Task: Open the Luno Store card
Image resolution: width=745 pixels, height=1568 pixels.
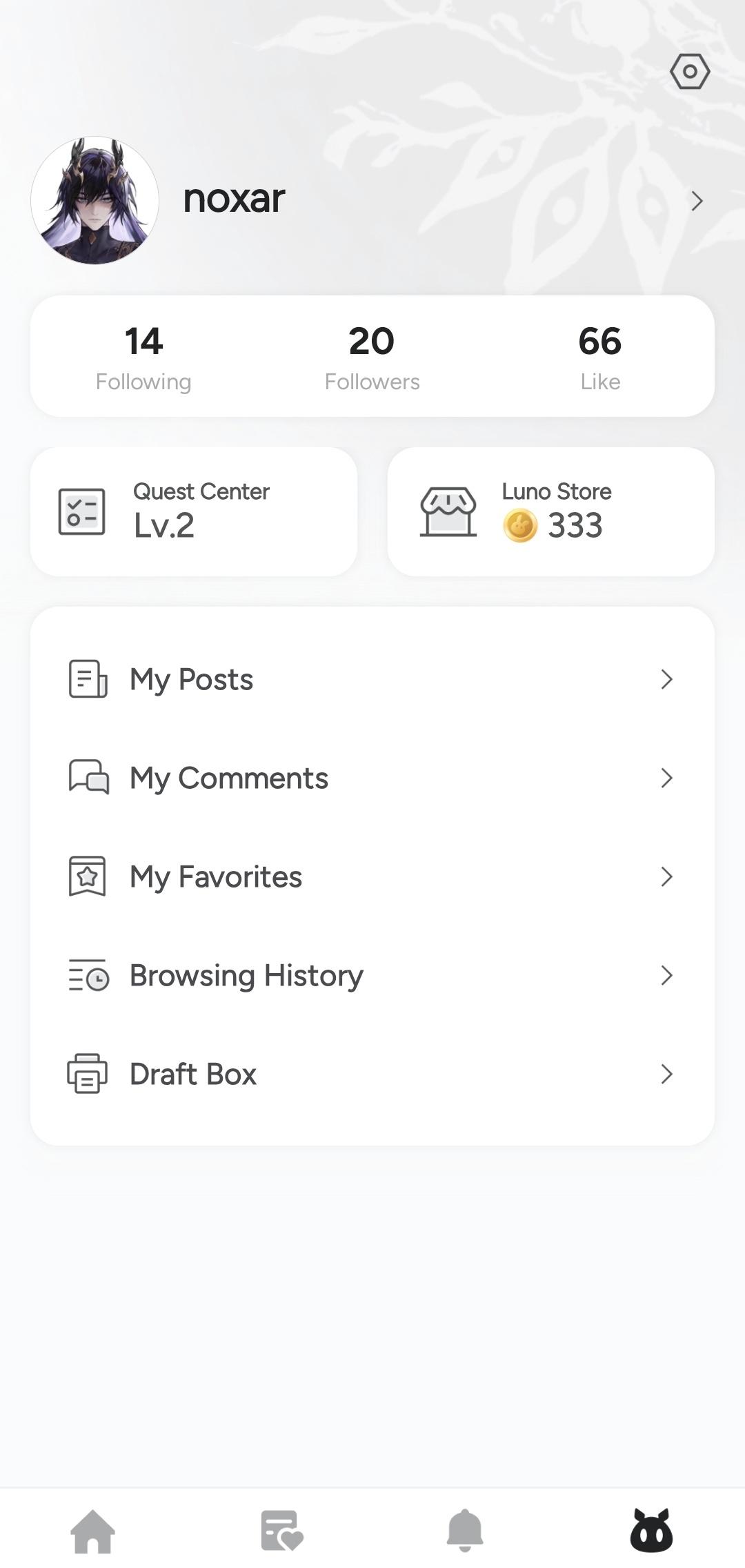Action: point(550,511)
